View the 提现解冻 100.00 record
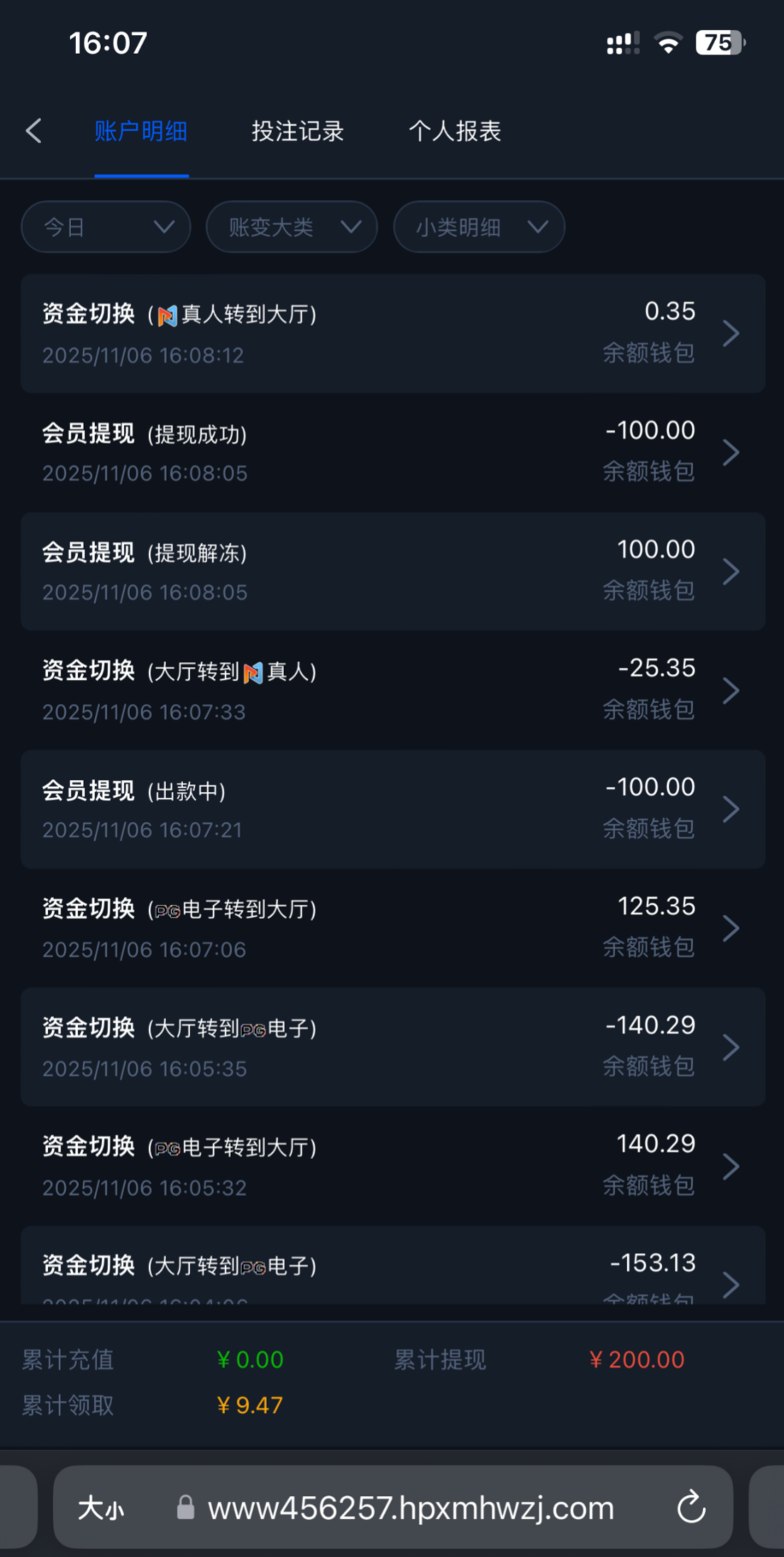Viewport: 784px width, 1557px height. click(x=393, y=571)
